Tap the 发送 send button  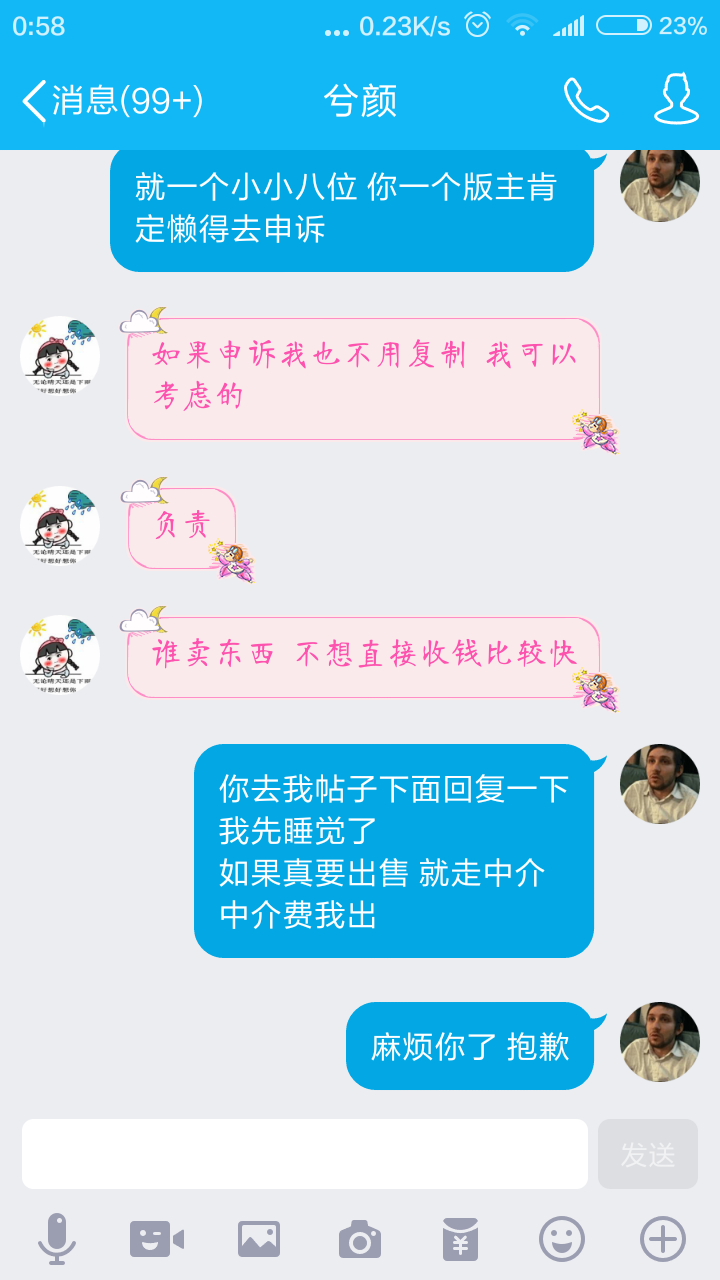pos(648,1154)
